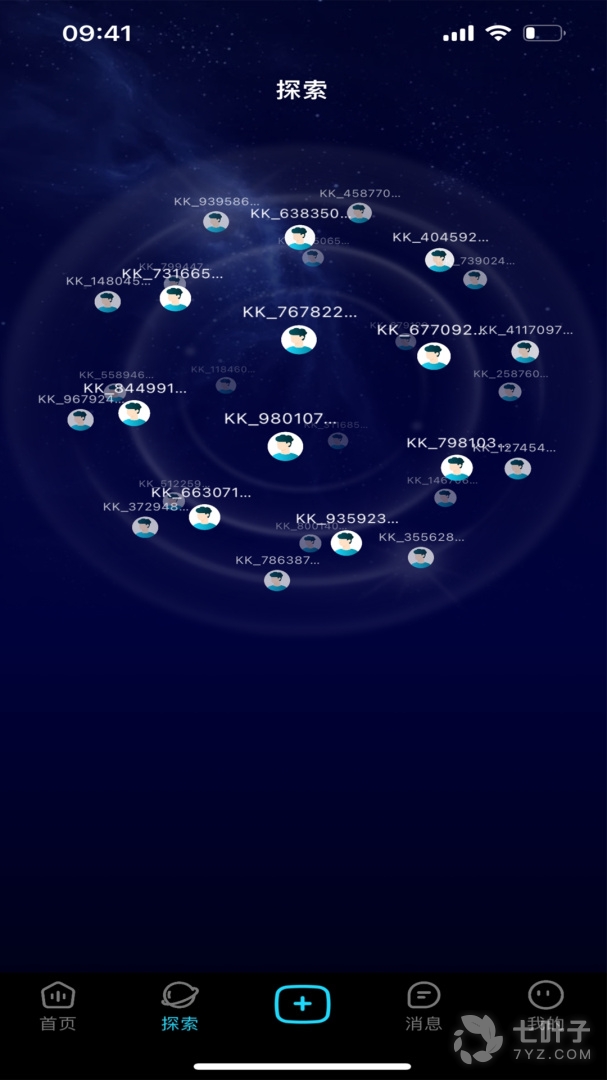The image size is (607, 1080).
Task: Switch to the 首页 tab
Action: tap(58, 1005)
